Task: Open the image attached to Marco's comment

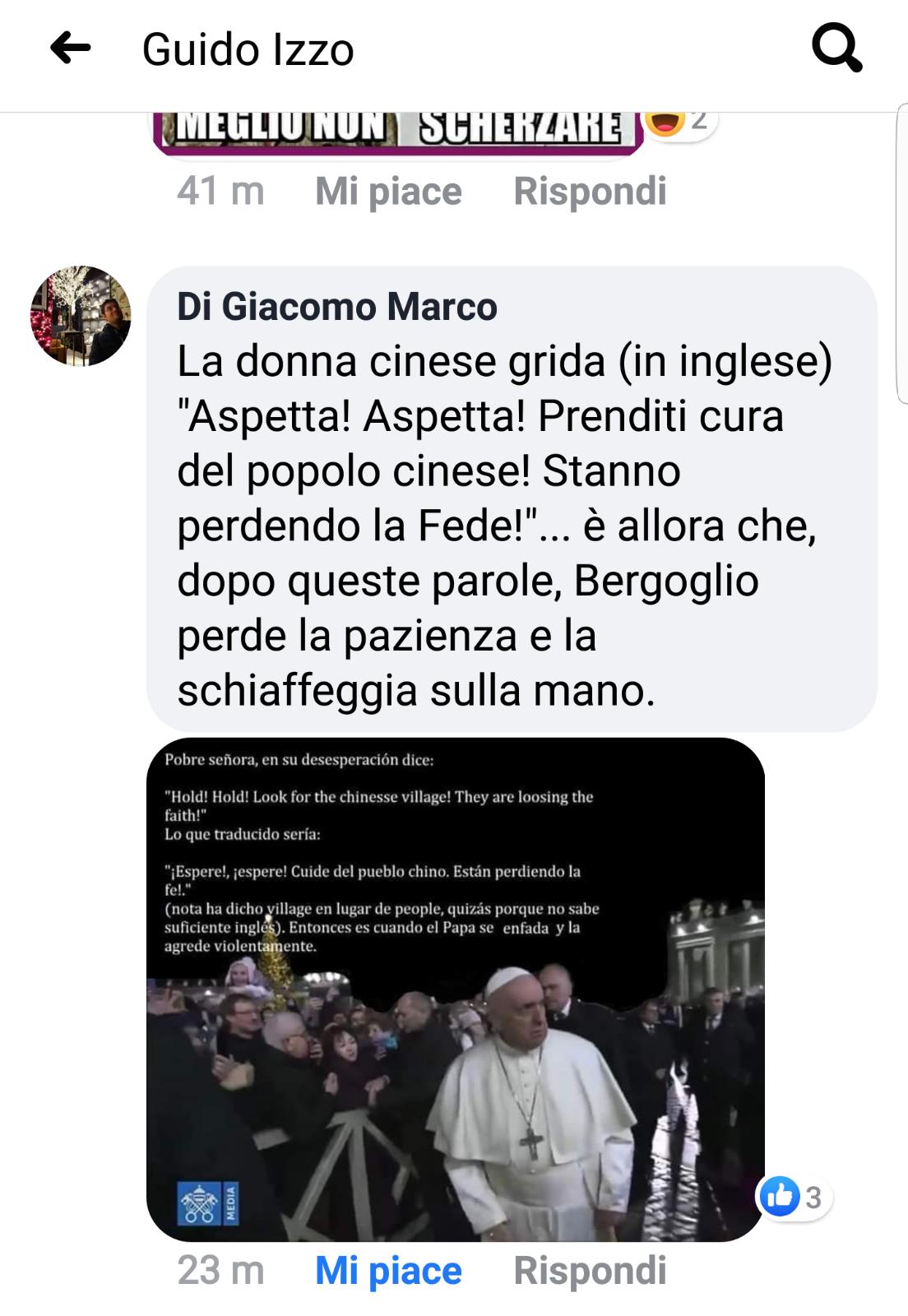Action: 455,989
